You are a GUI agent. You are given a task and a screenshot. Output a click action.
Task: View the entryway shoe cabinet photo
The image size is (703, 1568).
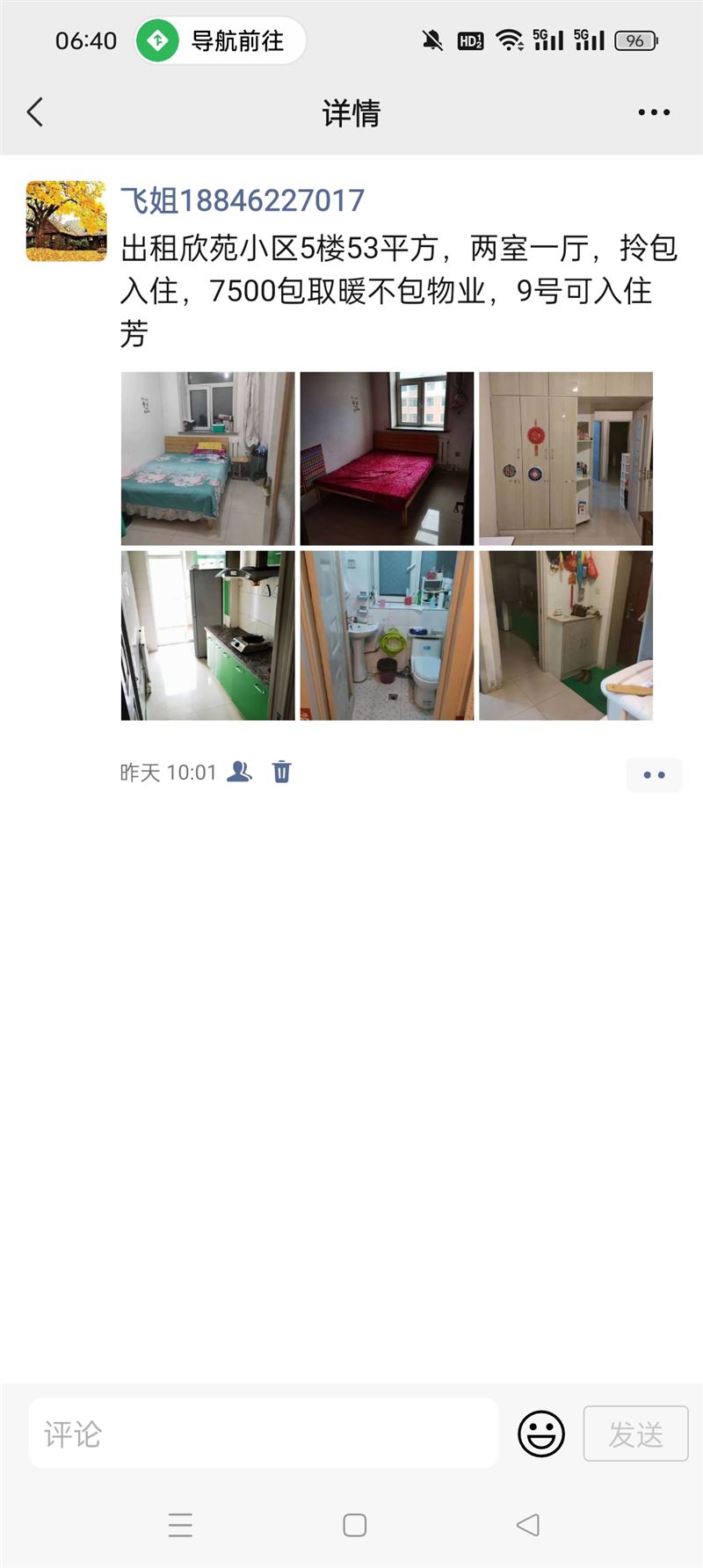[x=566, y=635]
